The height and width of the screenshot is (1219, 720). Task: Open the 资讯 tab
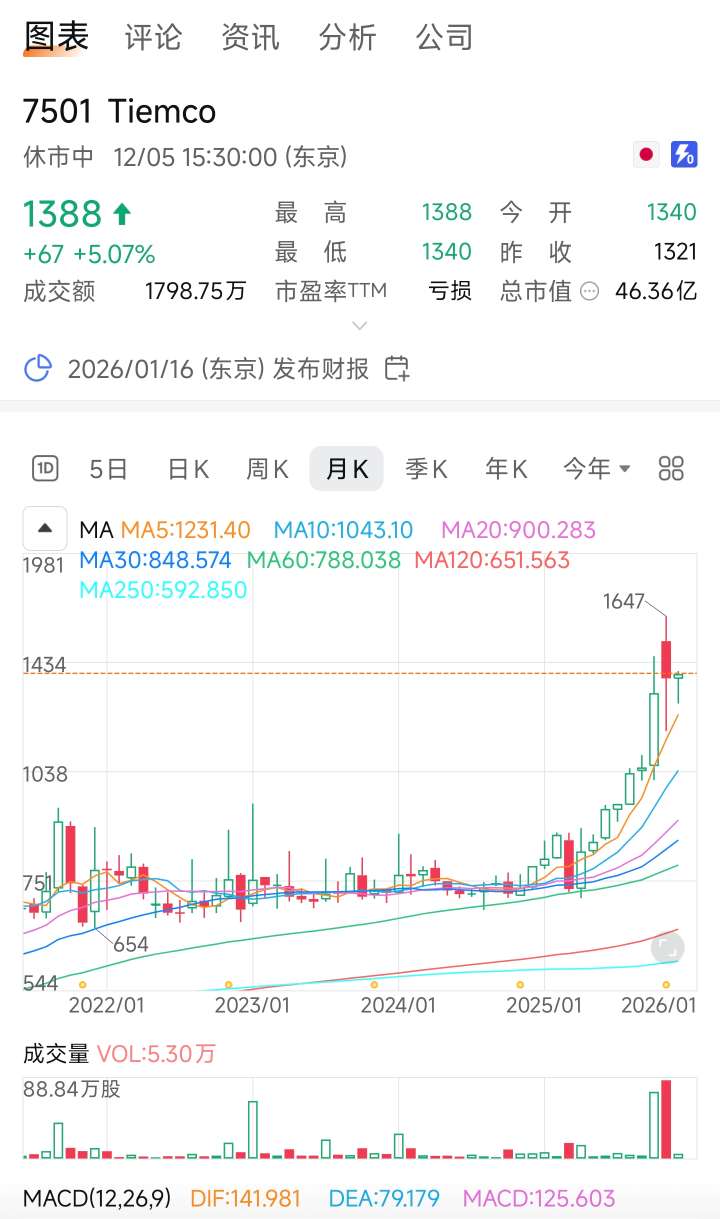click(x=250, y=38)
